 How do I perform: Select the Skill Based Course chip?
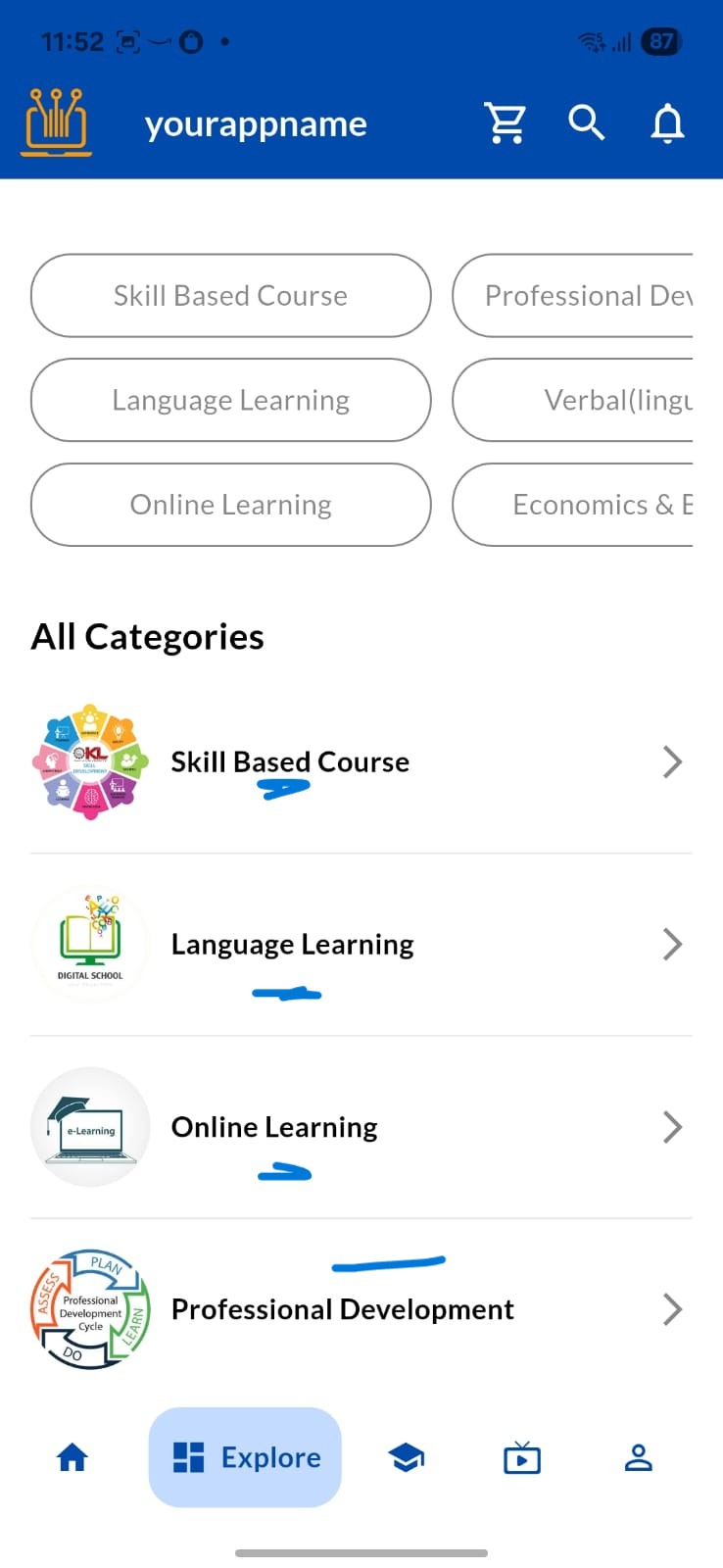pos(231,296)
